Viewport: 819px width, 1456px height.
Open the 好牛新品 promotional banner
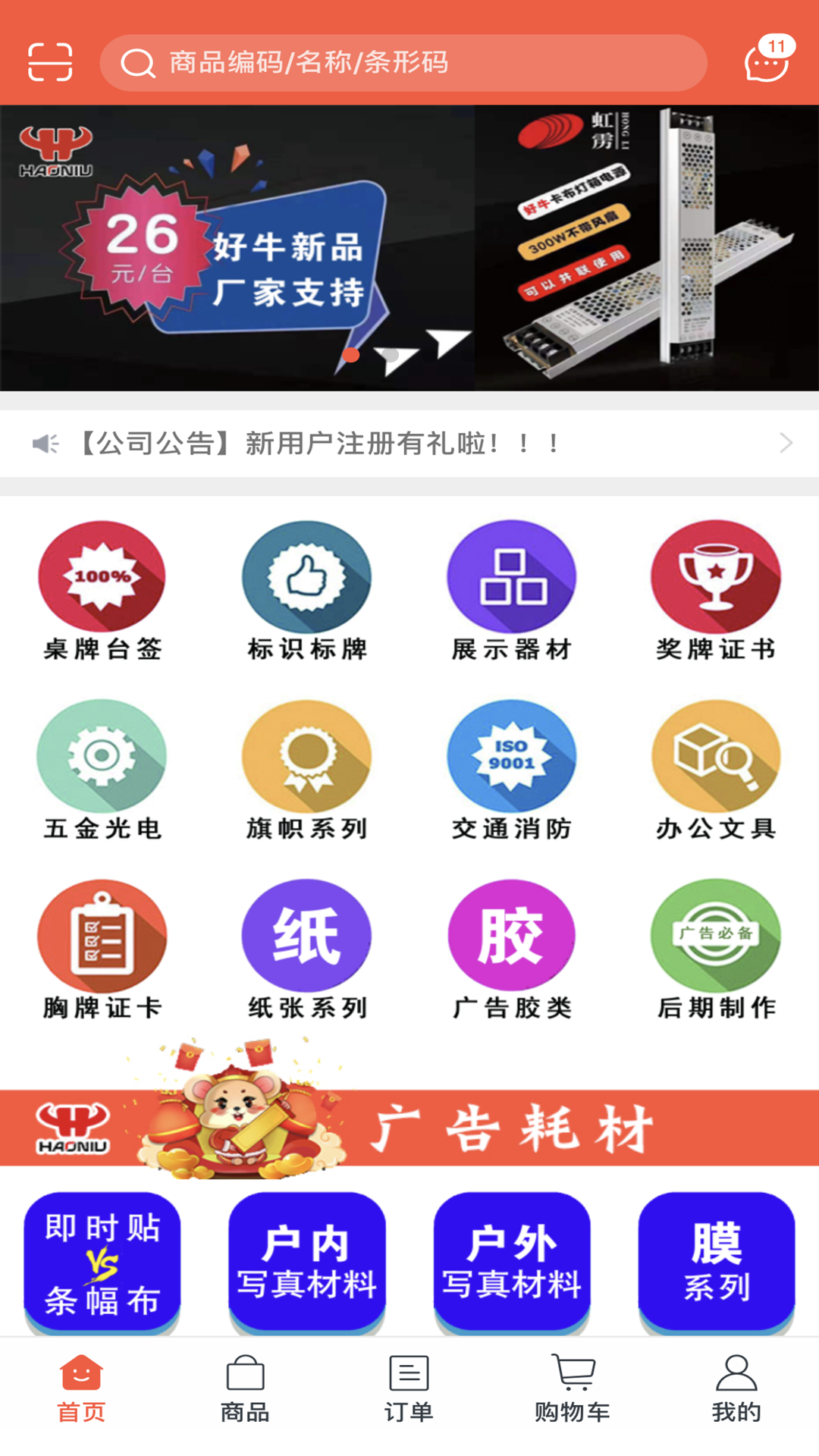(409, 248)
